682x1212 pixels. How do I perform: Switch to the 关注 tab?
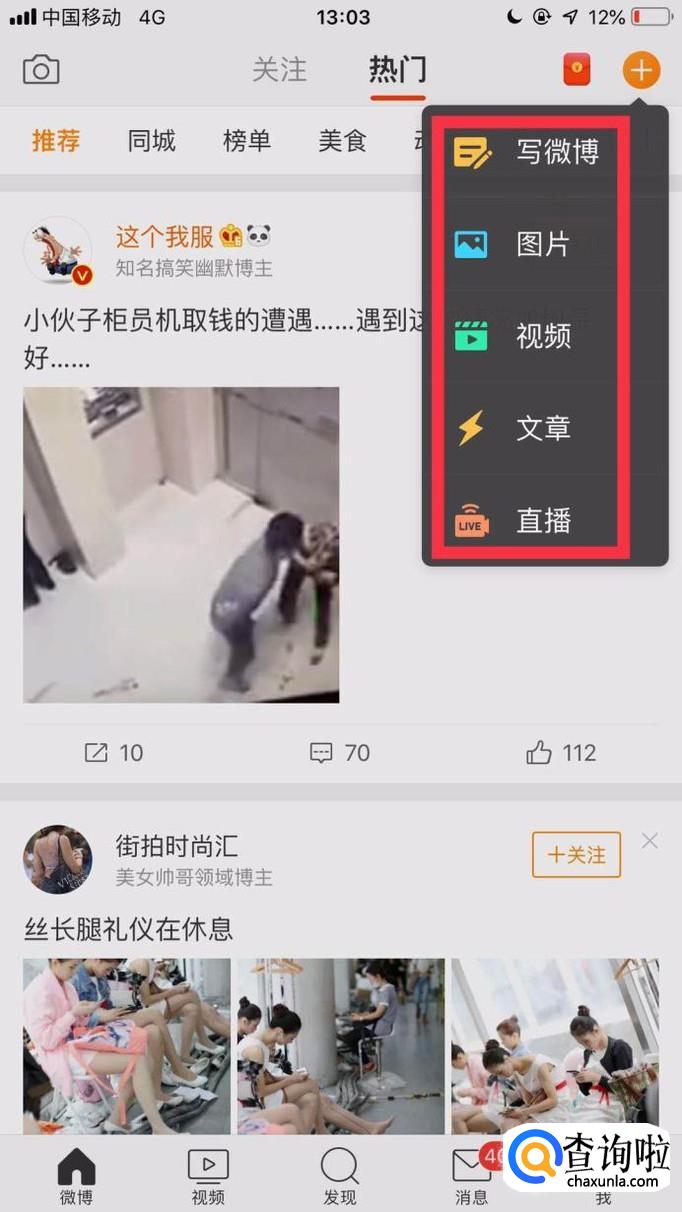pyautogui.click(x=278, y=70)
